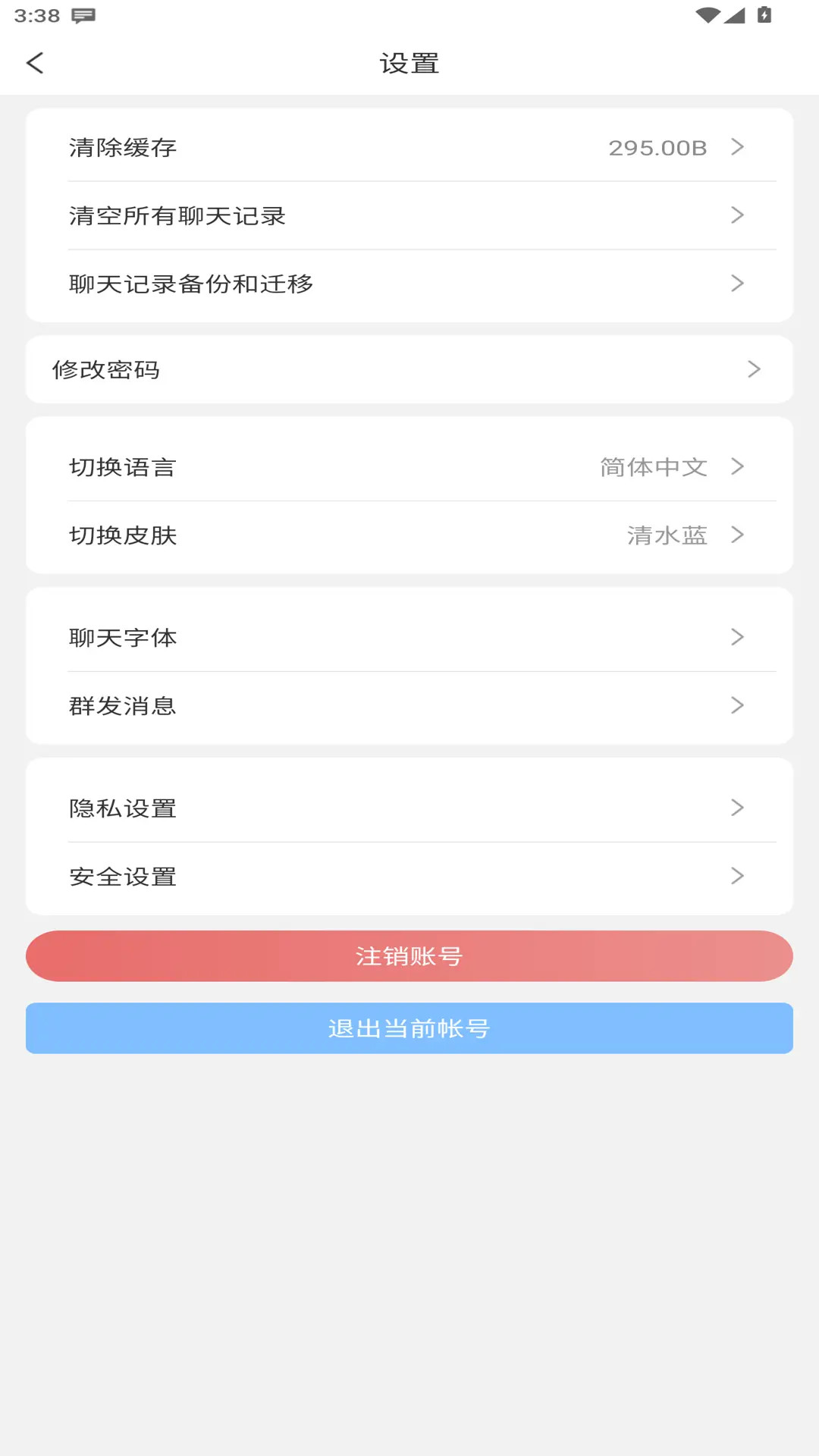The width and height of the screenshot is (819, 1456).
Task: Expand the 切换语言 language option
Action: 409,467
